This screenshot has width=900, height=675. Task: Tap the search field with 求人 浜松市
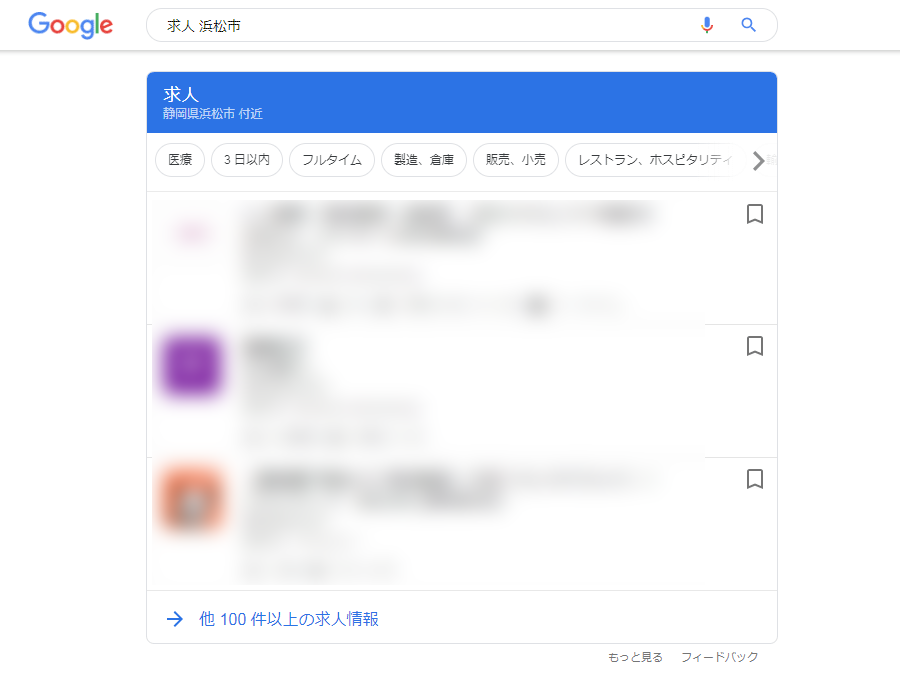(x=420, y=26)
